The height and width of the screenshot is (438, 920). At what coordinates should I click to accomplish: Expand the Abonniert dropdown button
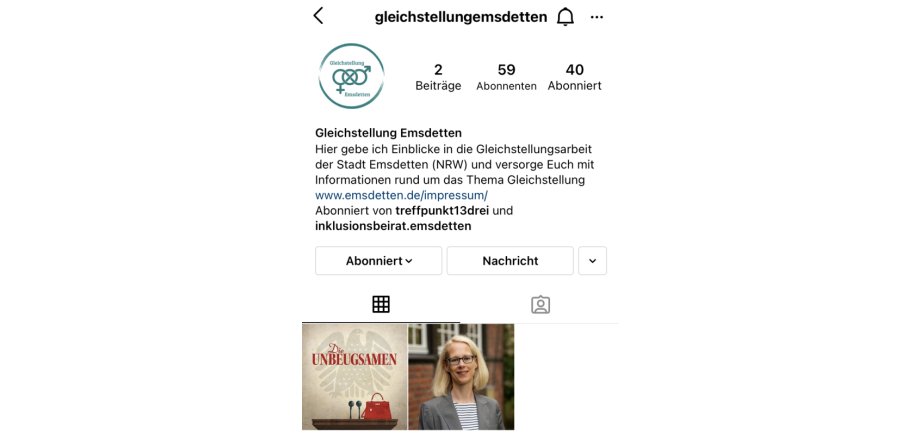[x=378, y=261]
